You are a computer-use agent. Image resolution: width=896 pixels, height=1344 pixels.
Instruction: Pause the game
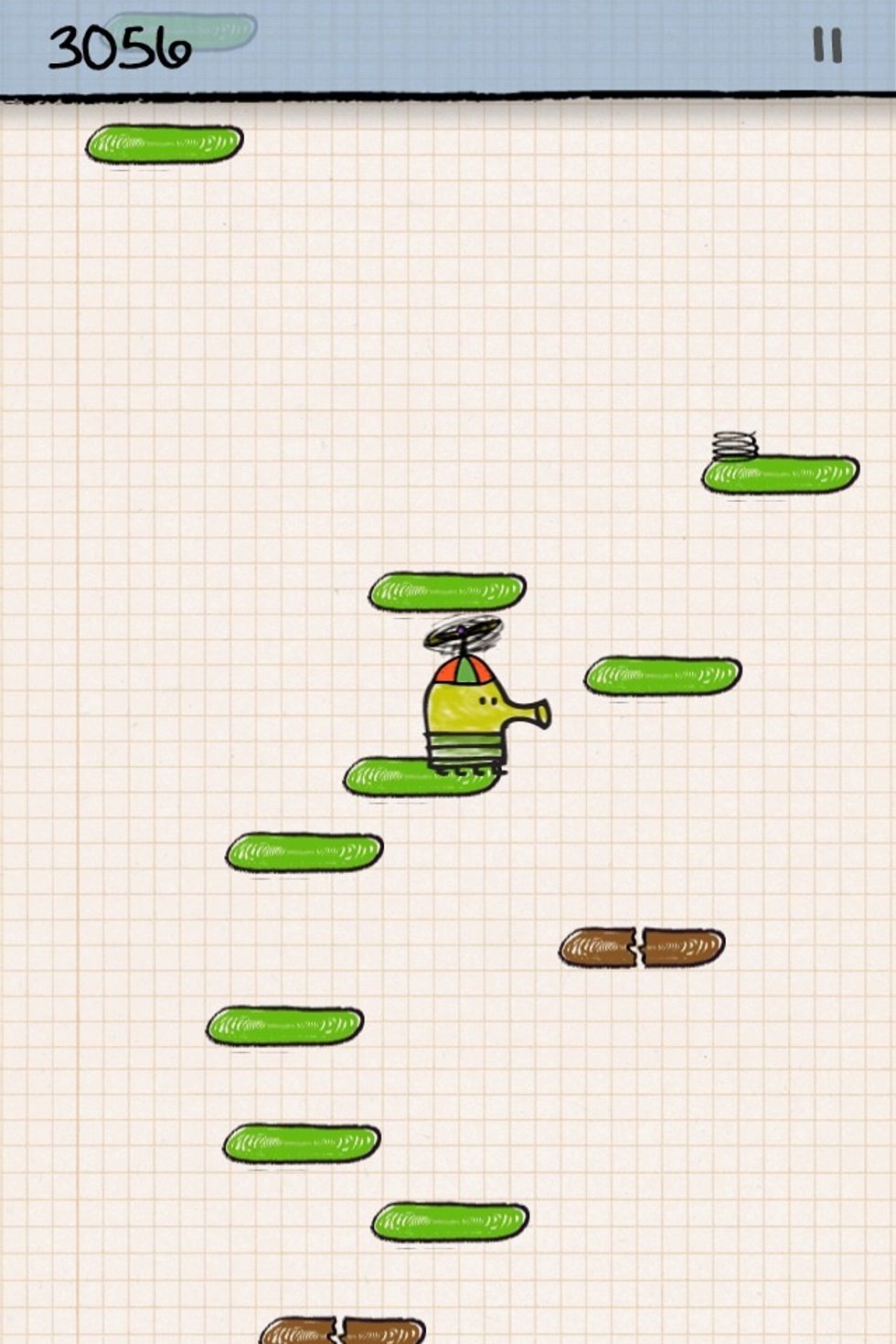[827, 45]
